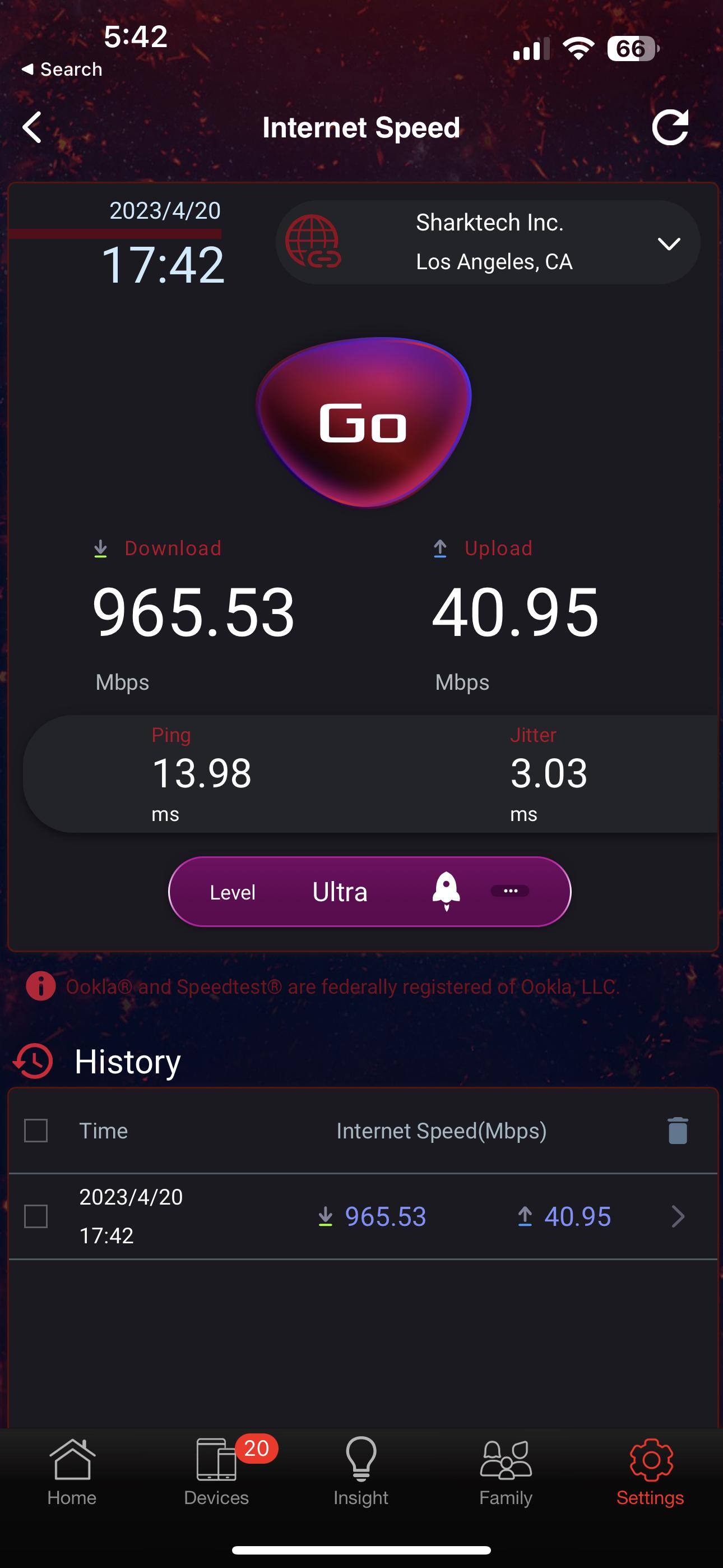
Task: Start speed test with Go button
Action: (x=363, y=422)
